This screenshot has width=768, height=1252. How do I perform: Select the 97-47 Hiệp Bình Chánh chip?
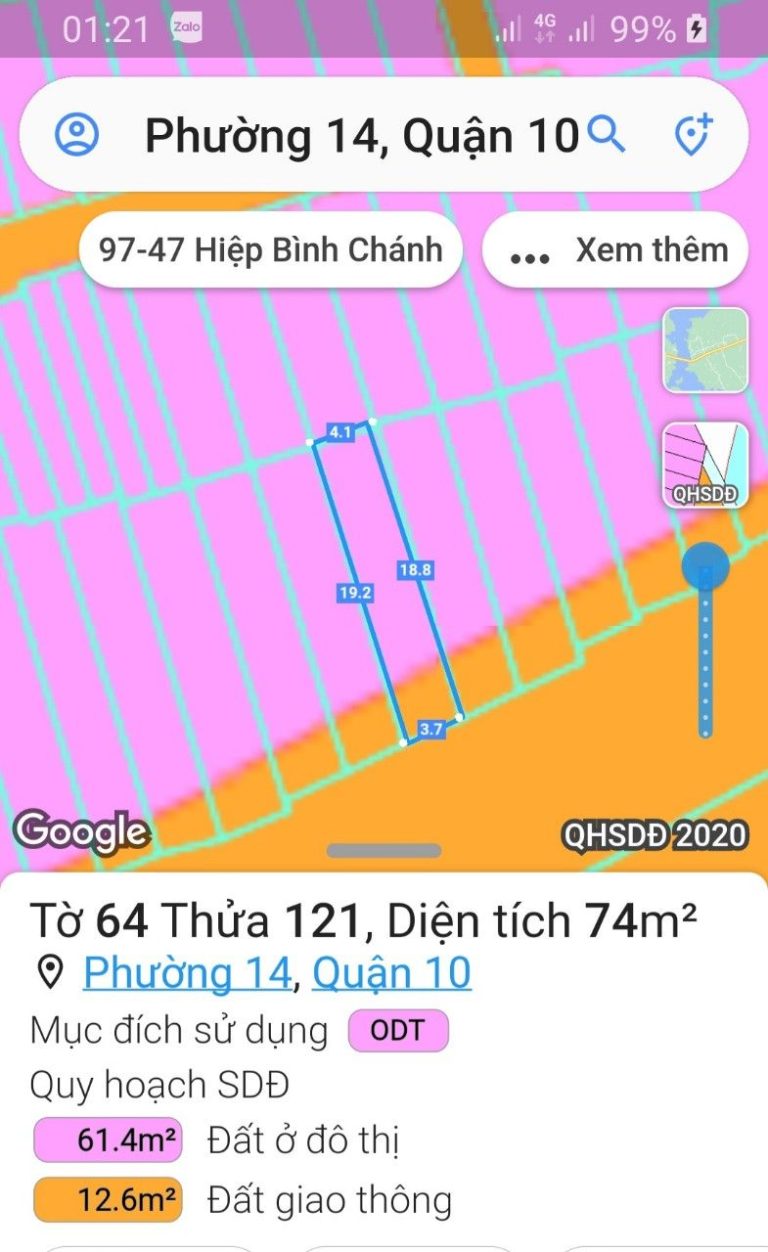tap(271, 249)
